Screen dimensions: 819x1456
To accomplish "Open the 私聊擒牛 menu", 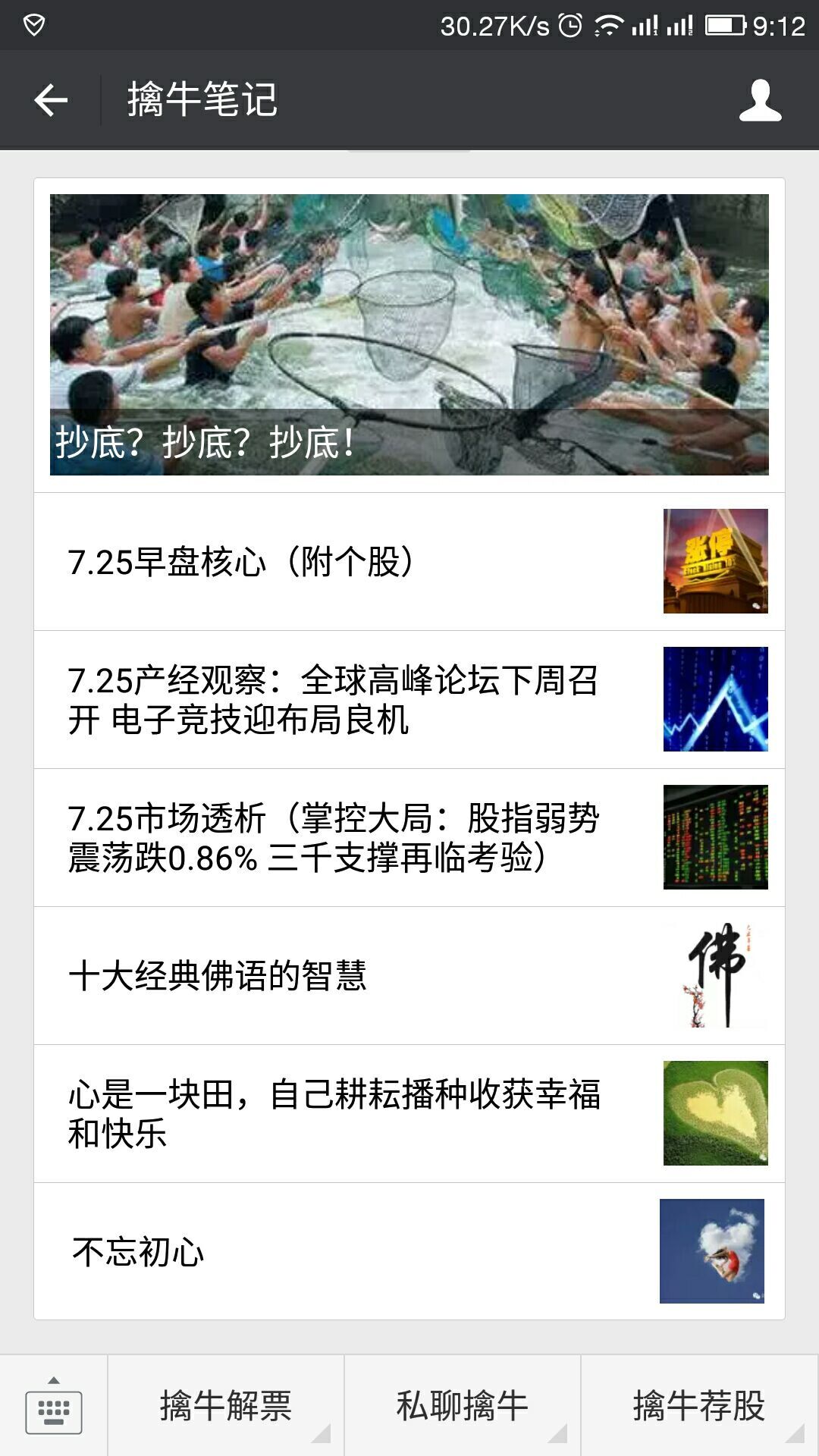I will 463,1405.
